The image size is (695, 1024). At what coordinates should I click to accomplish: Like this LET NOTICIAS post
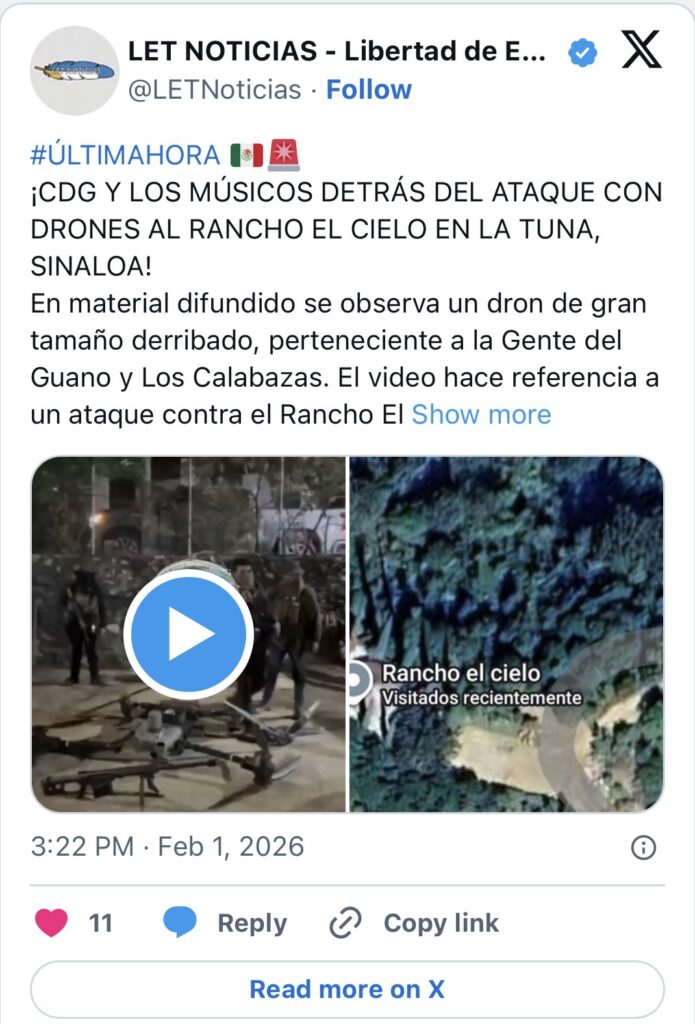51,923
